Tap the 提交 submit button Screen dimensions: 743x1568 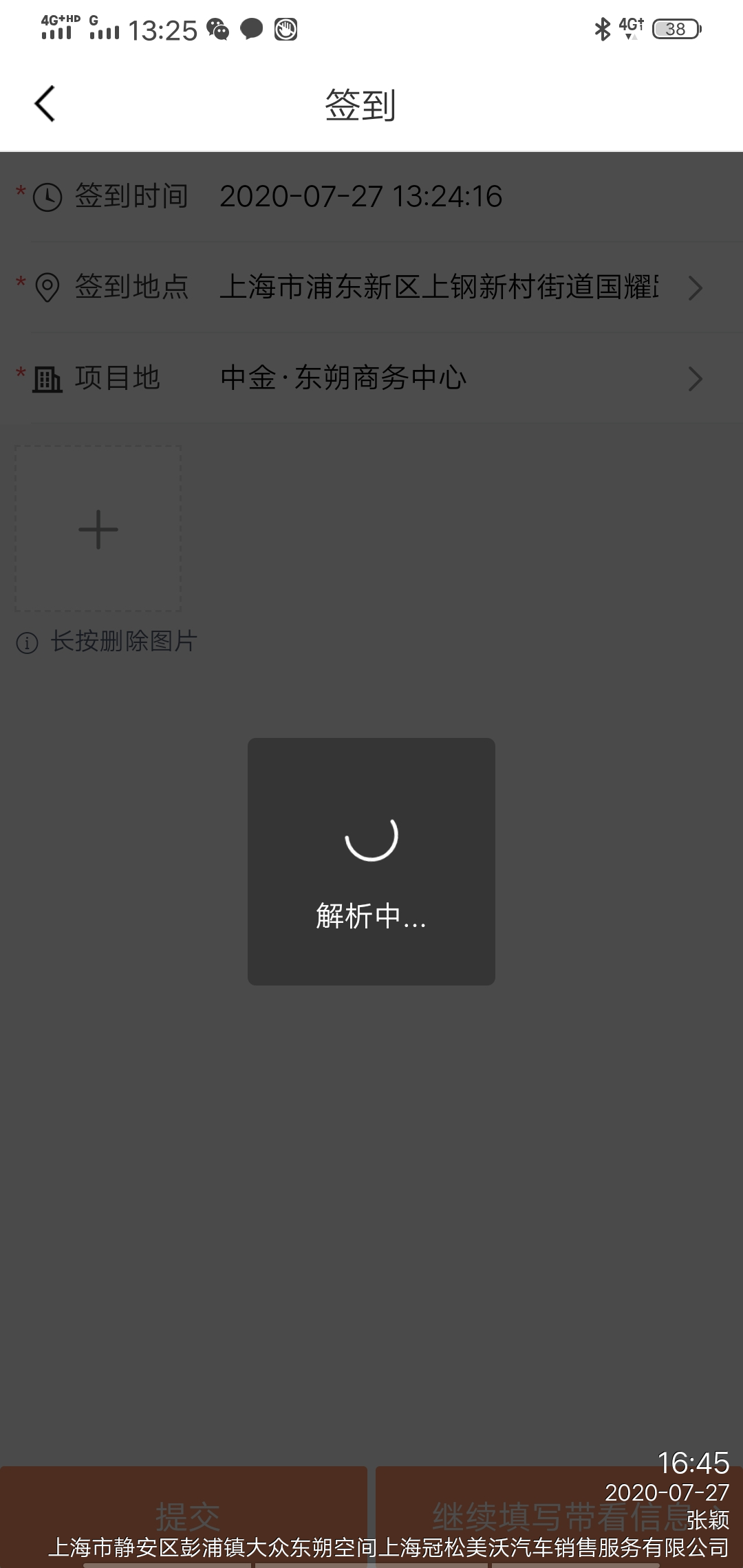184,1515
